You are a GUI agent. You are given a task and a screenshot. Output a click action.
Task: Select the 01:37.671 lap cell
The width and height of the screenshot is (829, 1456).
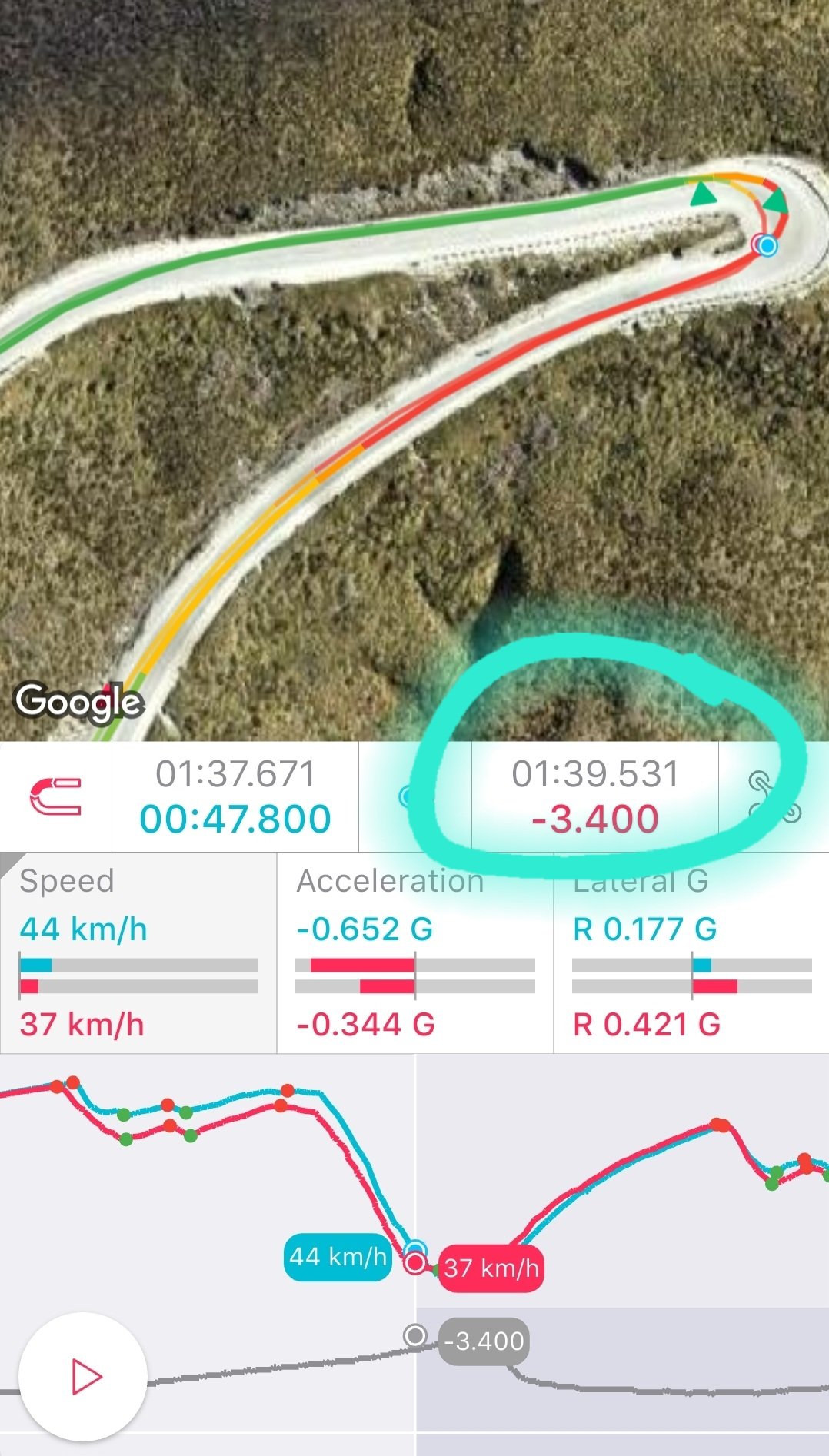235,796
